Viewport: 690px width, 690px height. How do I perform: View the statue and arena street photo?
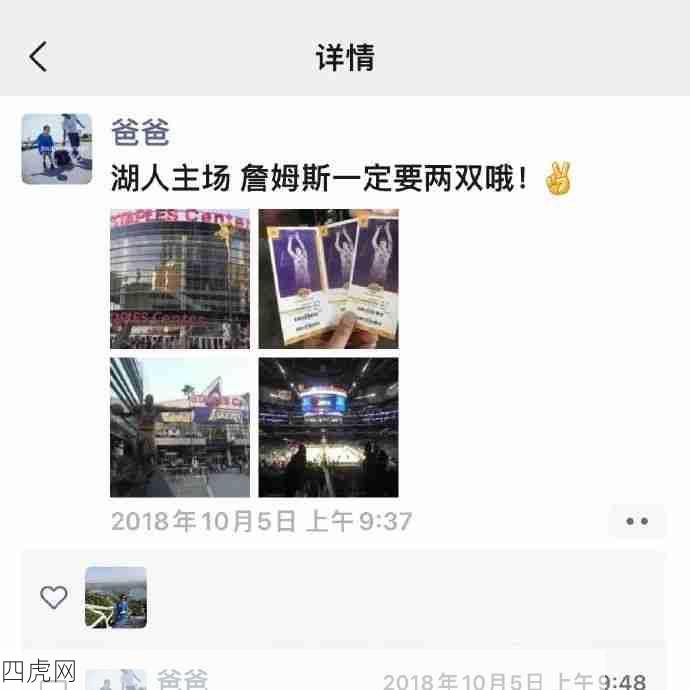180,427
